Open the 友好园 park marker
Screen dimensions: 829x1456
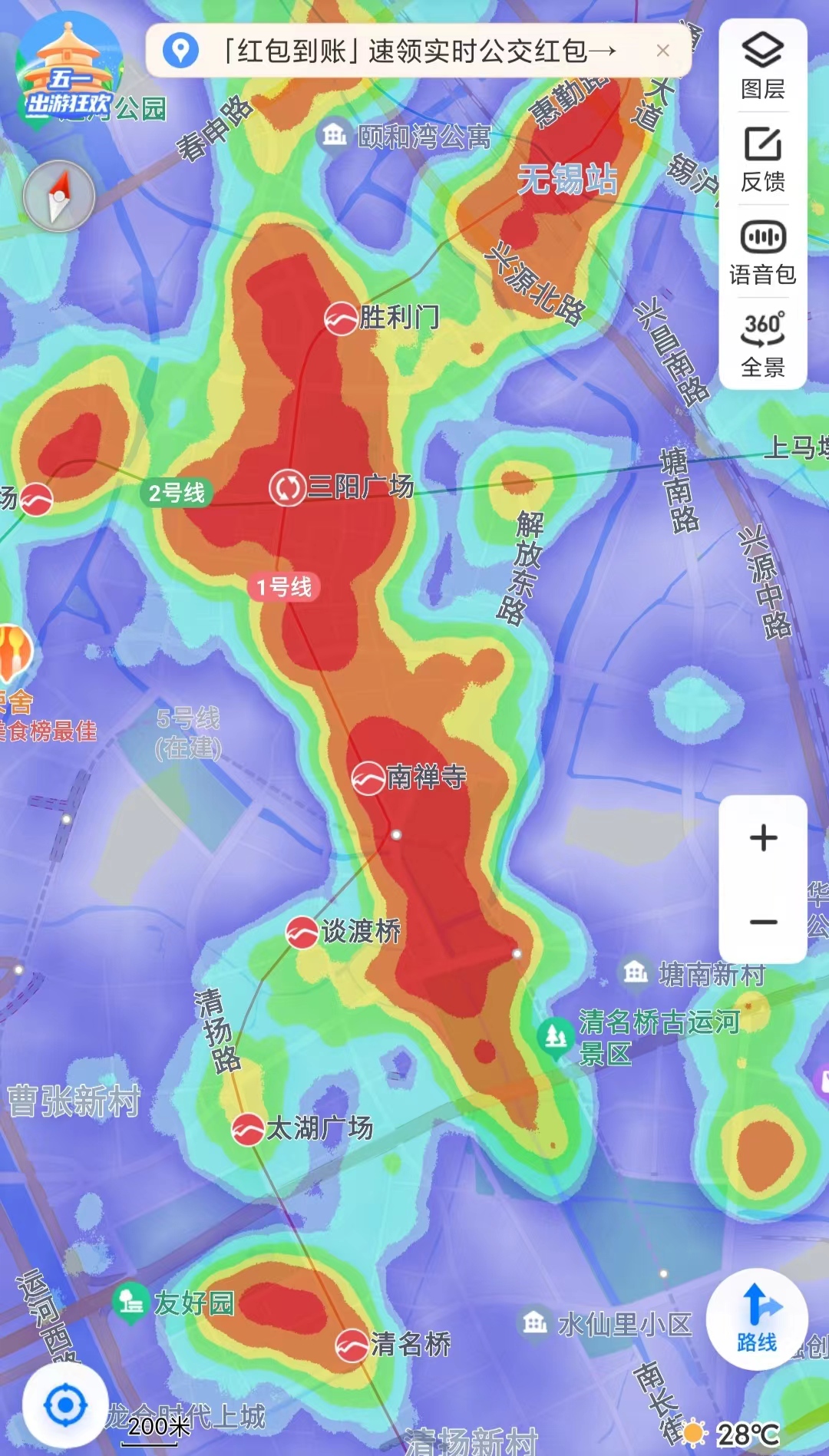tap(130, 1302)
